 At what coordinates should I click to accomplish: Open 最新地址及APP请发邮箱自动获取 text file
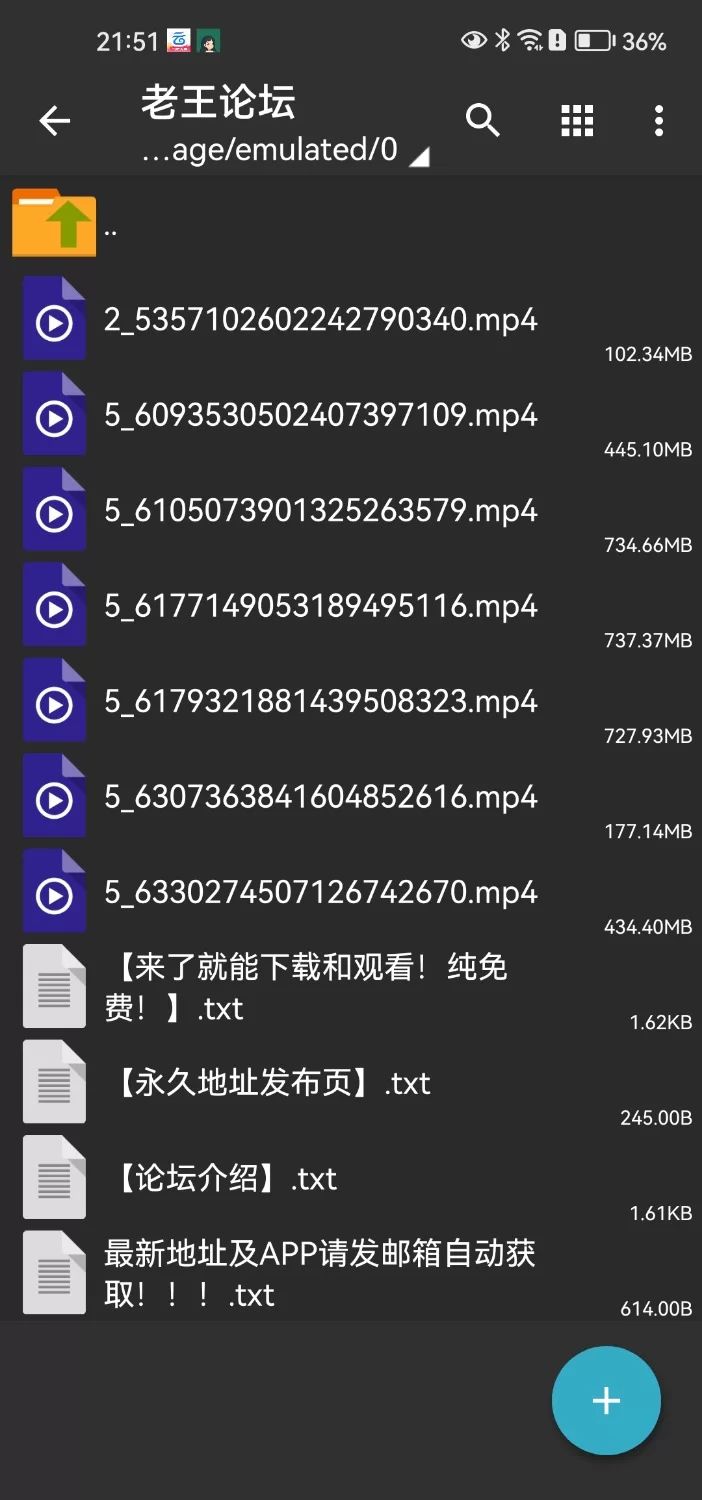pyautogui.click(x=320, y=1274)
